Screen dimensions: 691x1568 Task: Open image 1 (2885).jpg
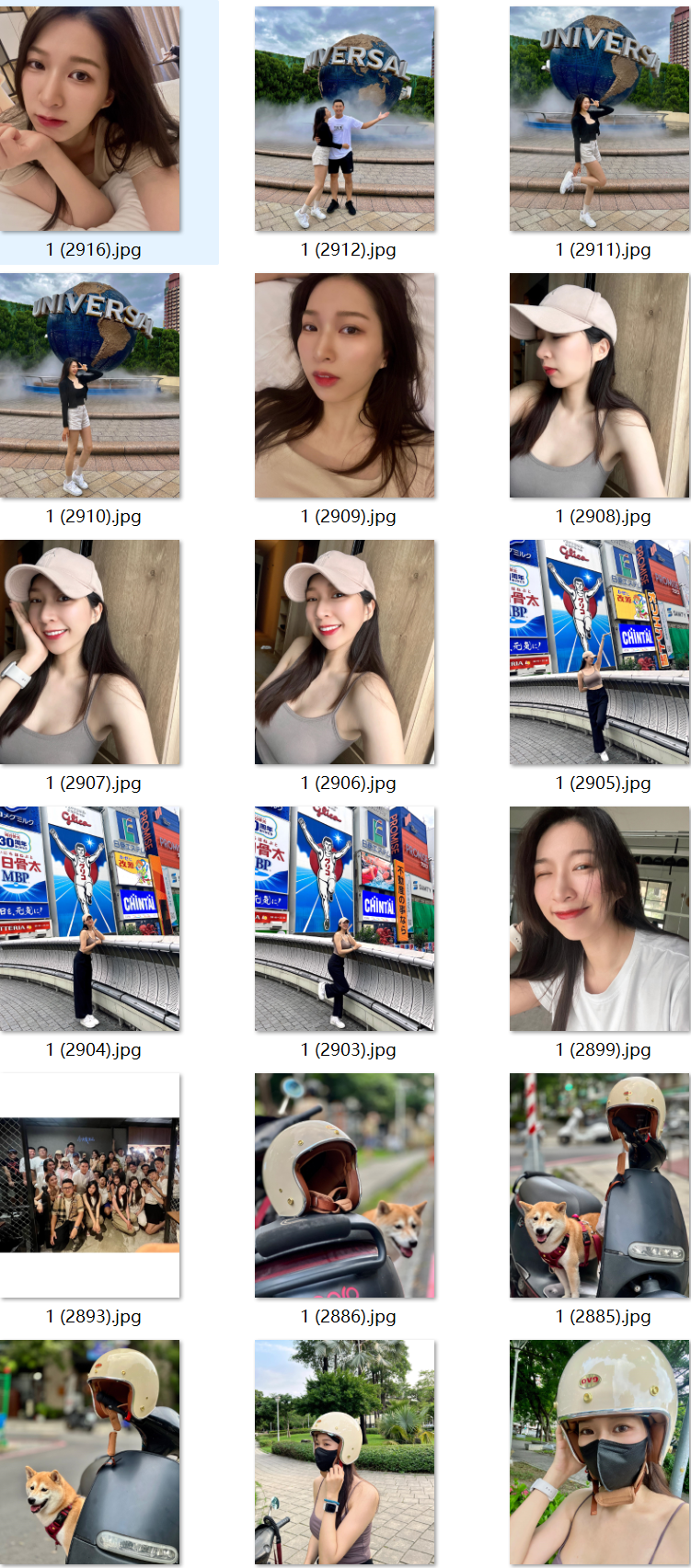click(x=599, y=1186)
